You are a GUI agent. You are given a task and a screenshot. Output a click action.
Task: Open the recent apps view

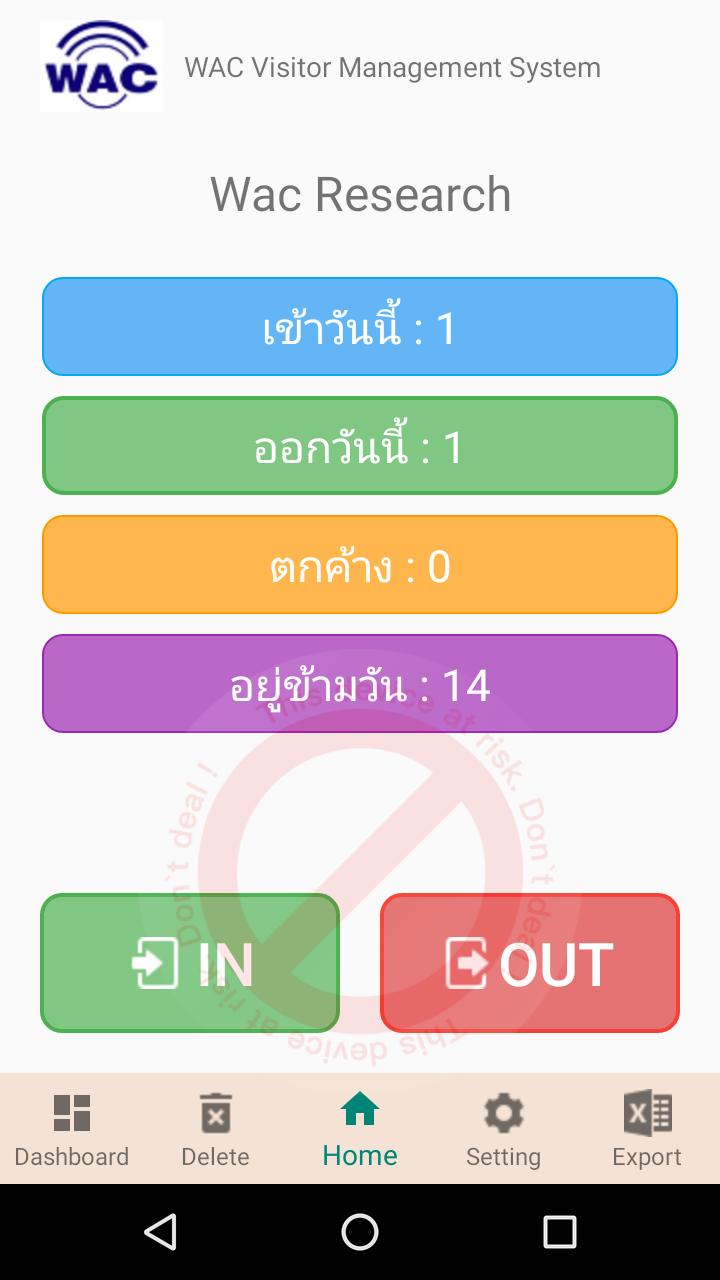(x=560, y=1232)
